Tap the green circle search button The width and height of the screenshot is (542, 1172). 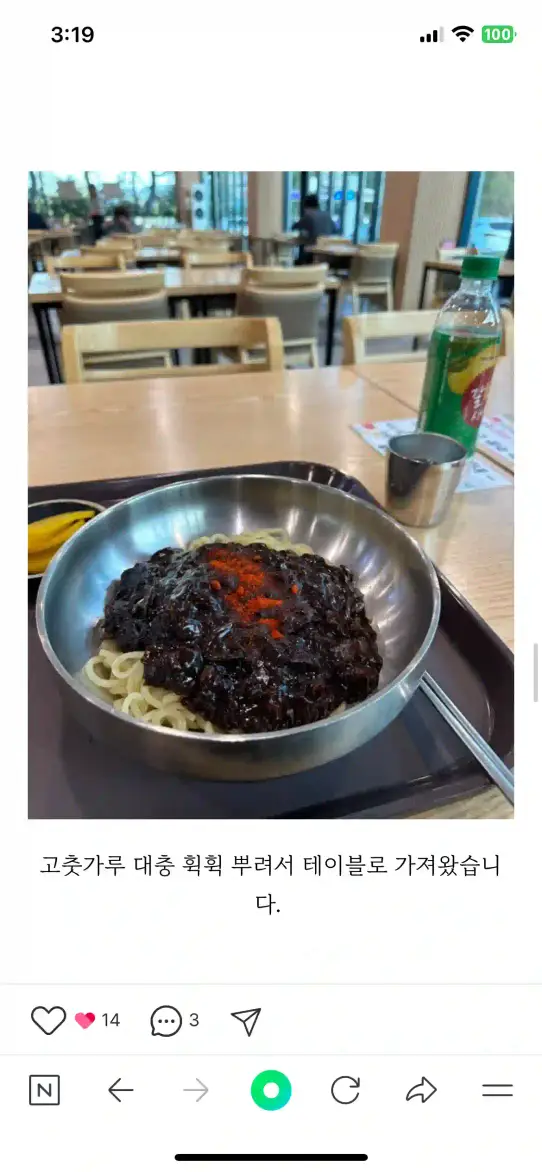[271, 1091]
